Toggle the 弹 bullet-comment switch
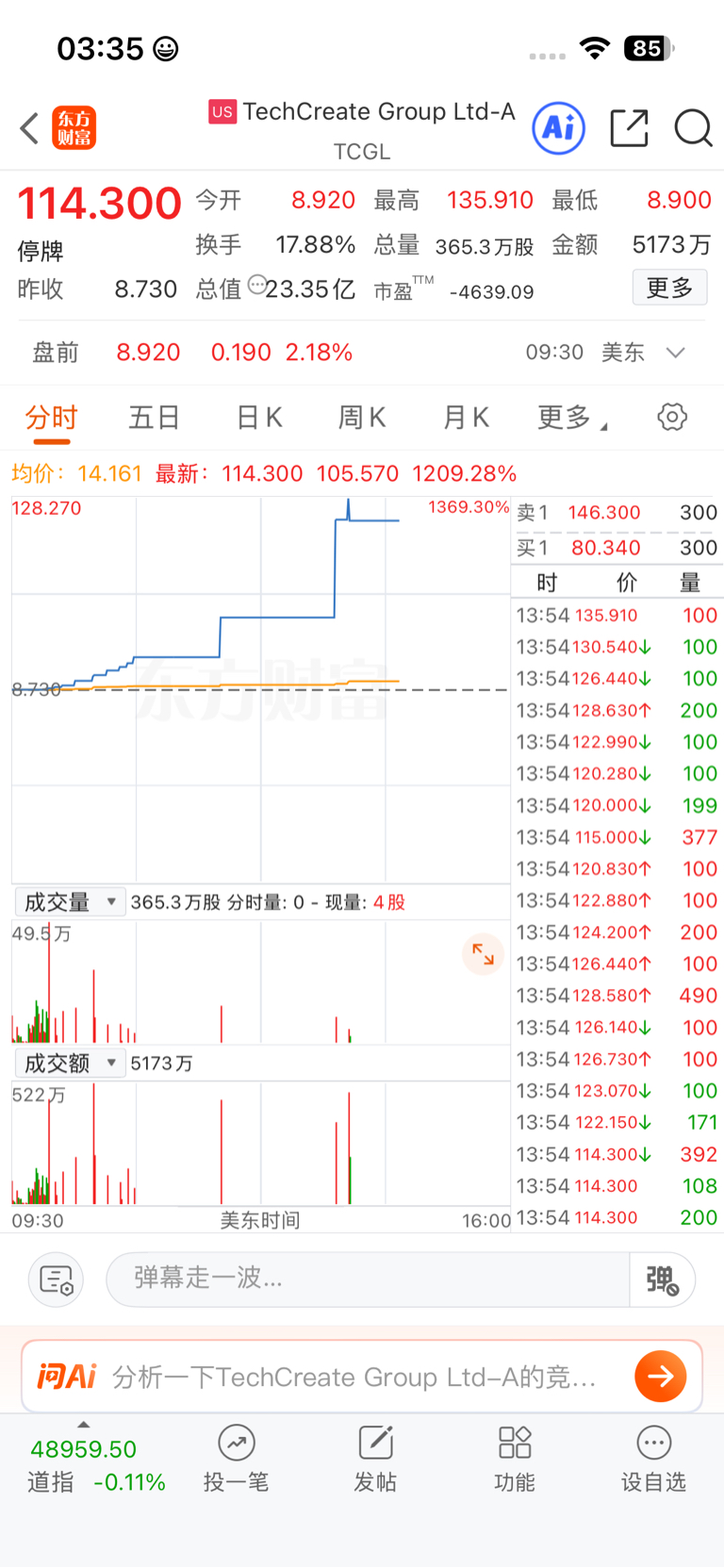This screenshot has height=1568, width=724. point(663,1279)
